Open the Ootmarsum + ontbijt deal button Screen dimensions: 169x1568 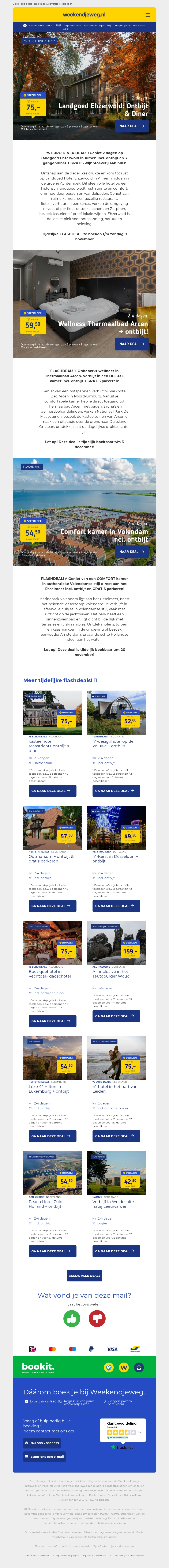(52, 906)
